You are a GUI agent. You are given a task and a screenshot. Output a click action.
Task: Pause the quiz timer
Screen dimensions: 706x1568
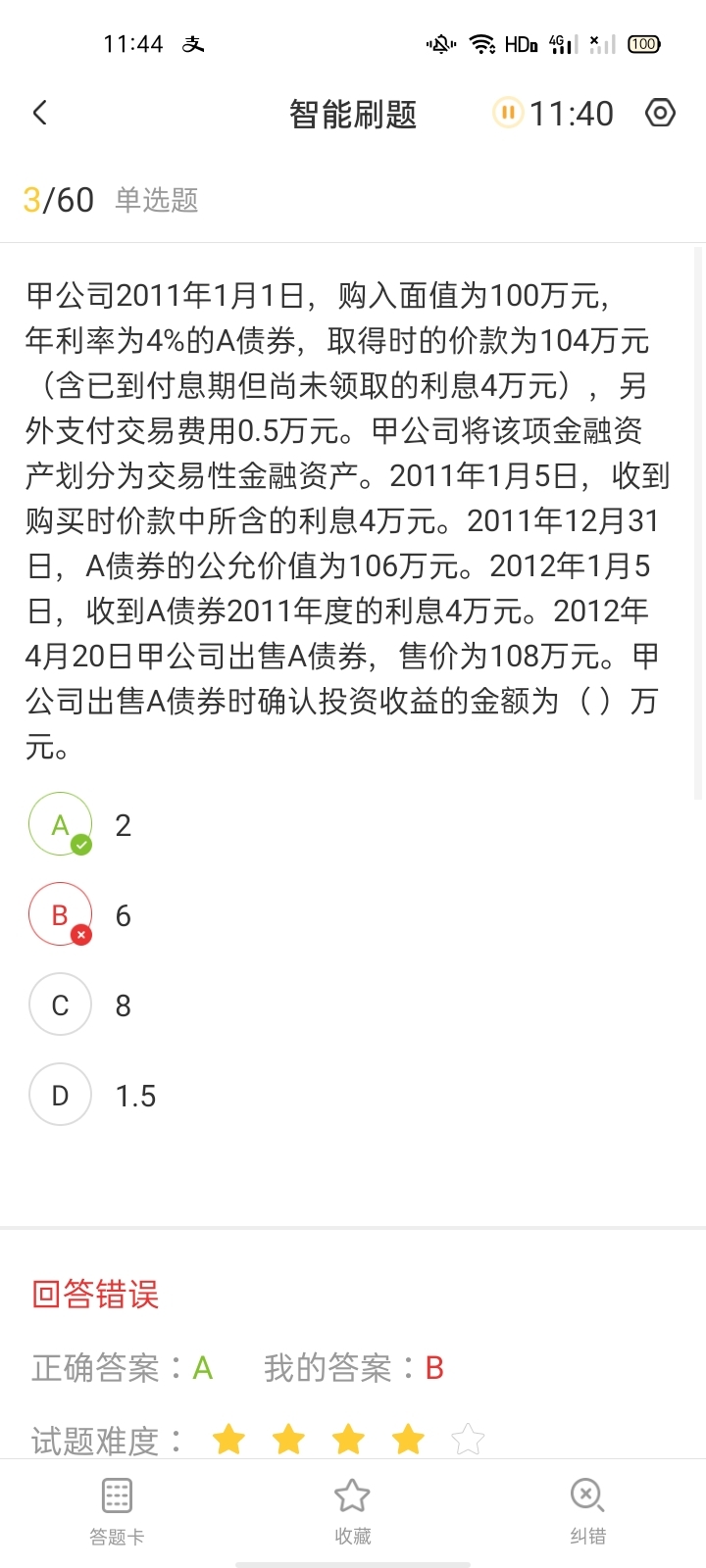click(507, 113)
